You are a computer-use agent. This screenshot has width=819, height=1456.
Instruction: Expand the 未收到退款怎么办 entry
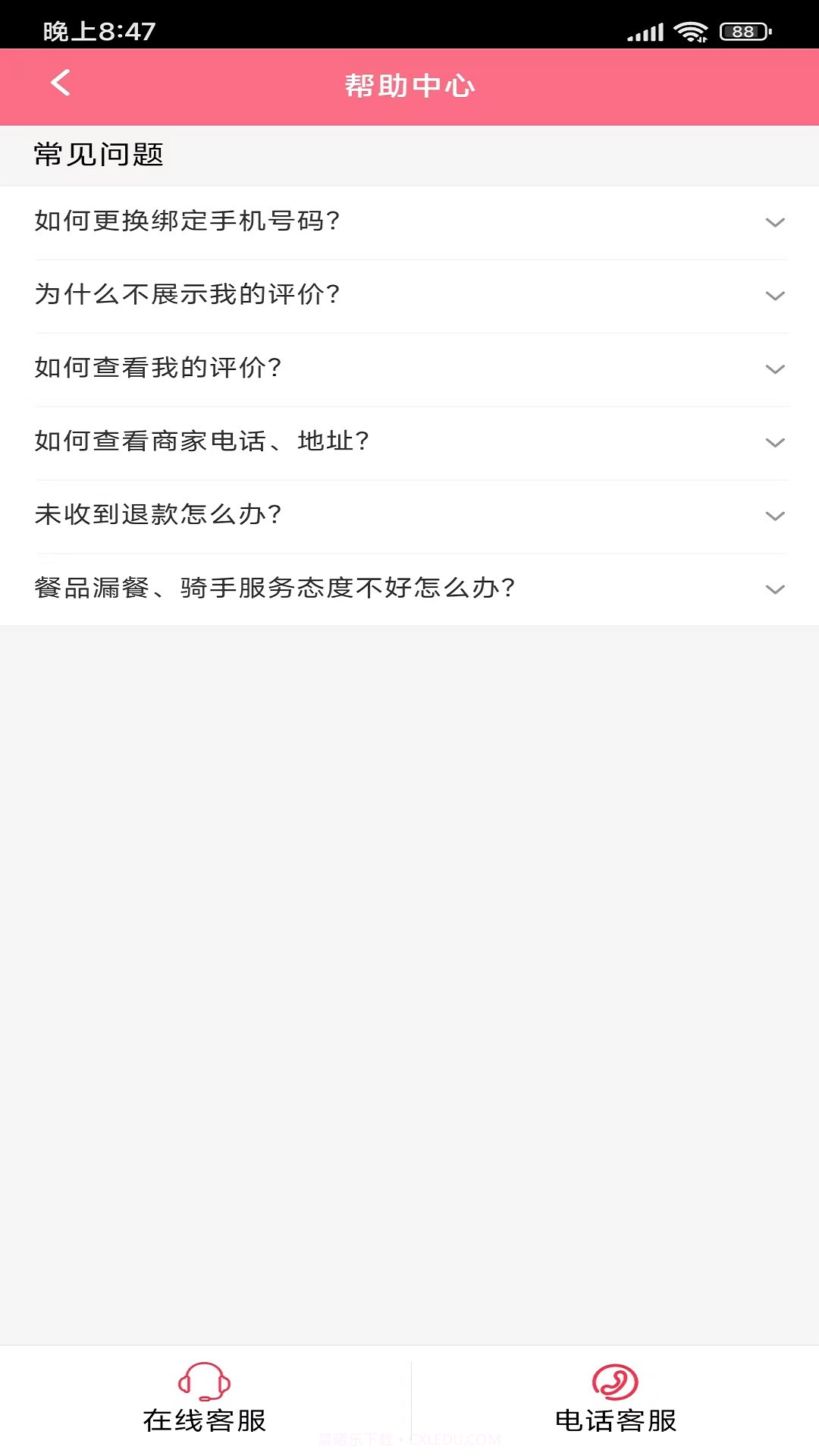click(409, 514)
